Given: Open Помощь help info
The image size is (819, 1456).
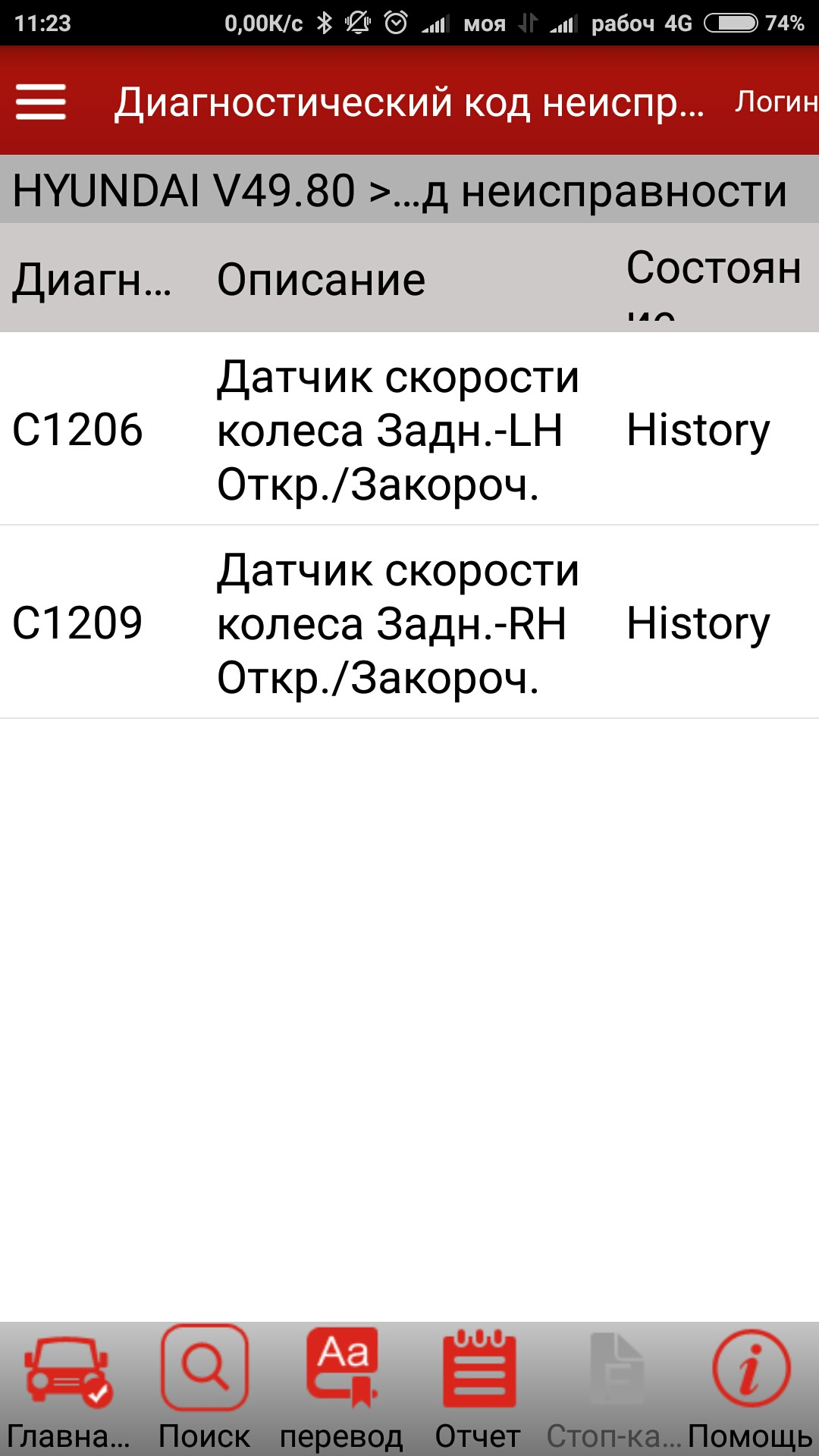Looking at the screenshot, I should 750,1389.
